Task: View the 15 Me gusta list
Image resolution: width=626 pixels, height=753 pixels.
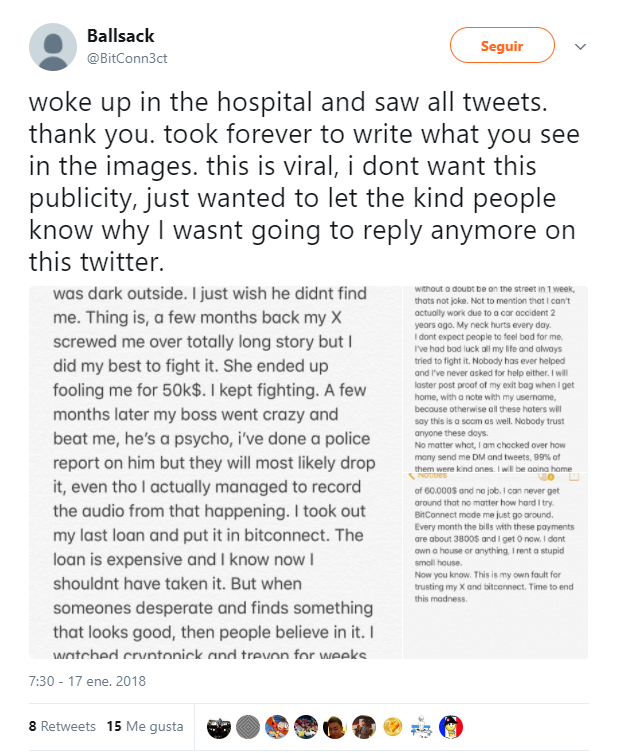Action: pyautogui.click(x=145, y=726)
